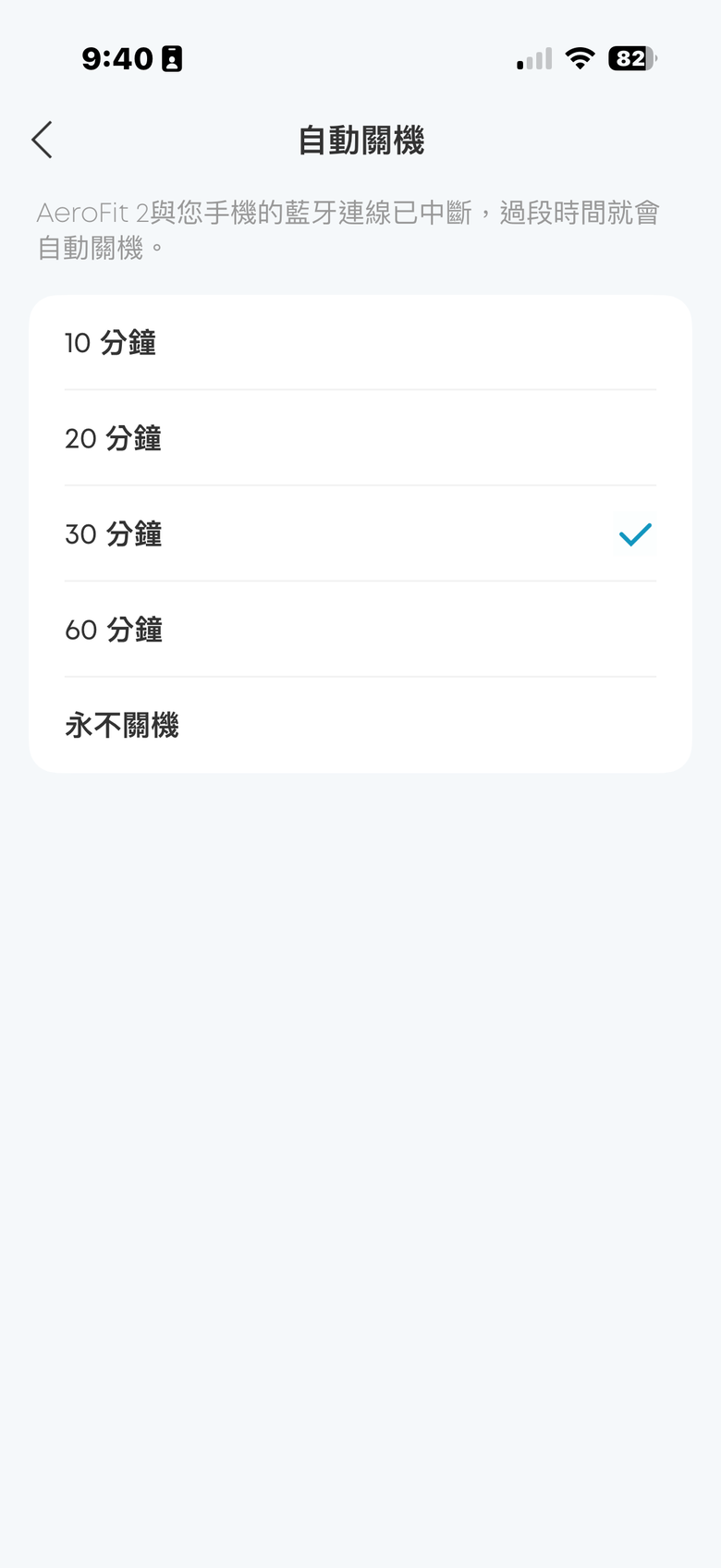The image size is (721, 1568).
Task: Tap the empty area below the options list
Action: 360,1017
